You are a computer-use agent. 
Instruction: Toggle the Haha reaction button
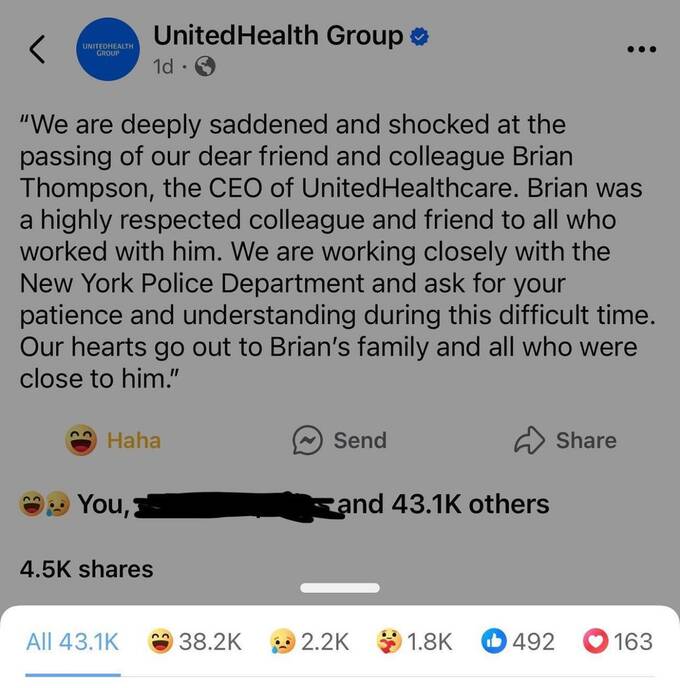point(113,440)
